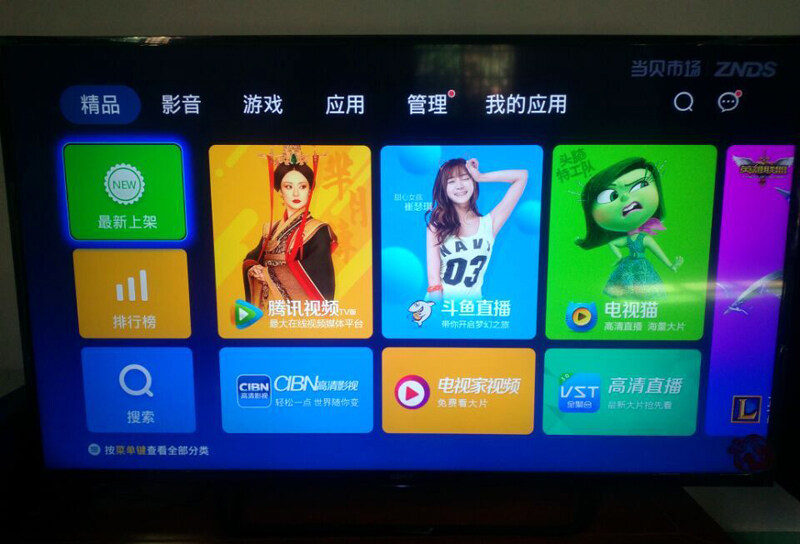This screenshot has height=544, width=800.
Task: Open the 腾讯视频 app card
Action: point(291,243)
